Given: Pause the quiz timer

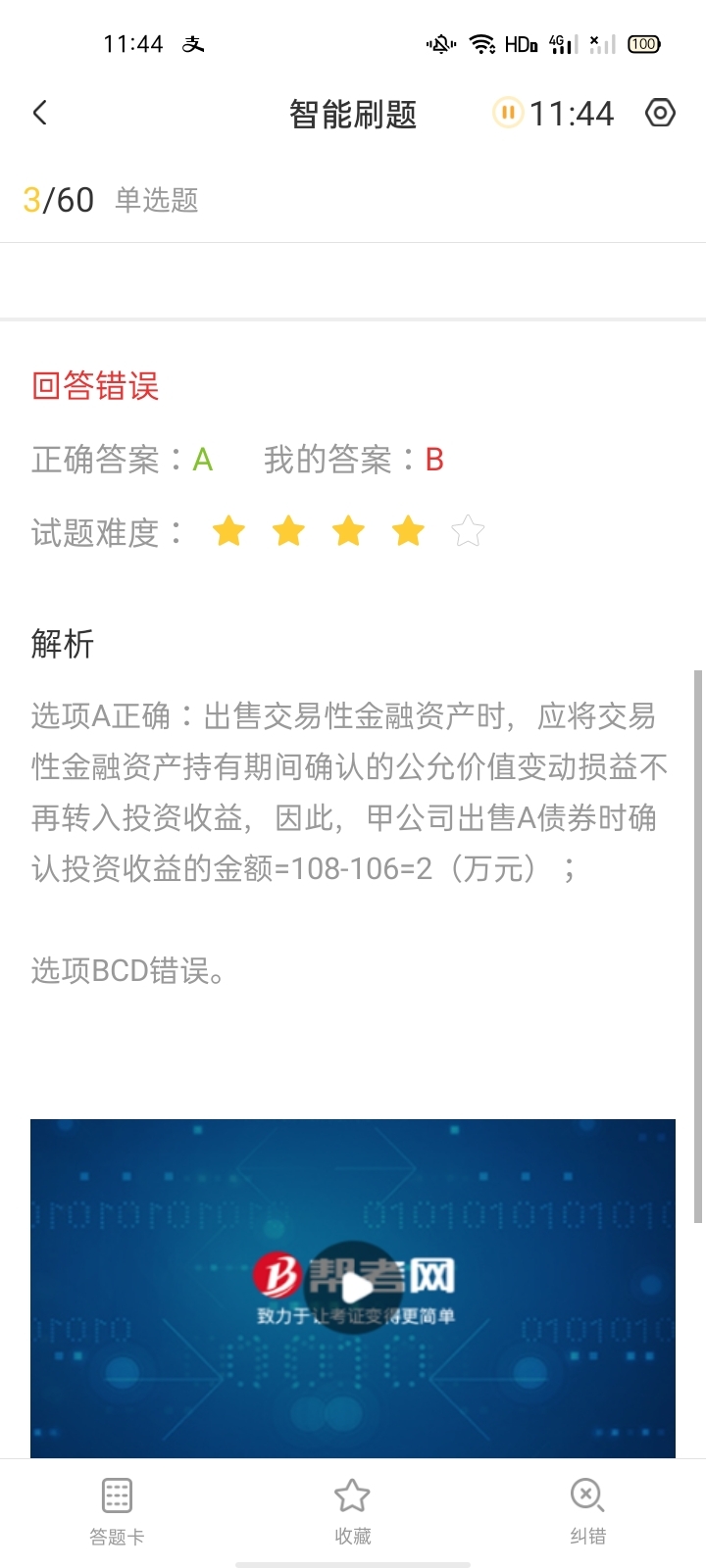Looking at the screenshot, I should [507, 114].
